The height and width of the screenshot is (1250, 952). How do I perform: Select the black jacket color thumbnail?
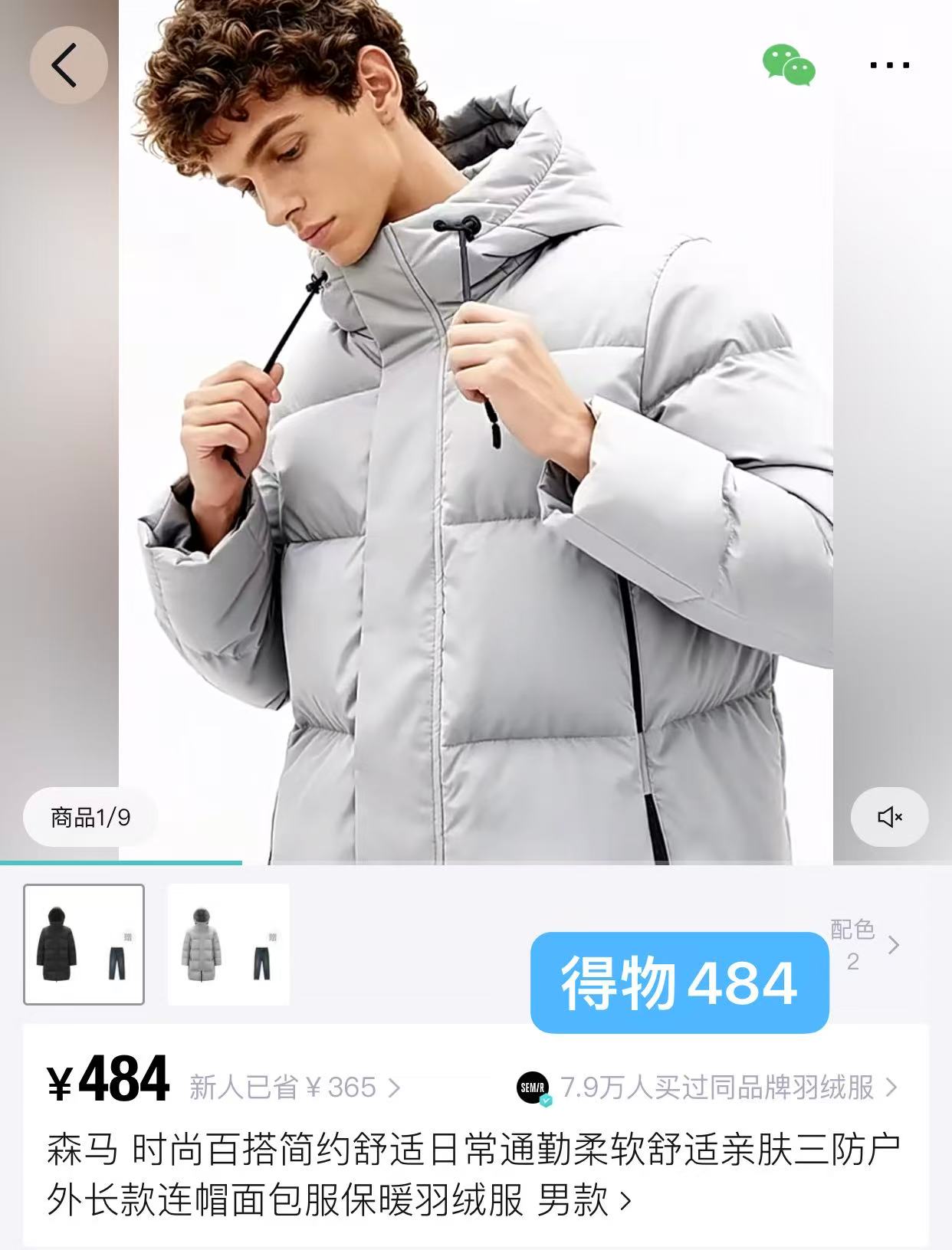coord(84,944)
